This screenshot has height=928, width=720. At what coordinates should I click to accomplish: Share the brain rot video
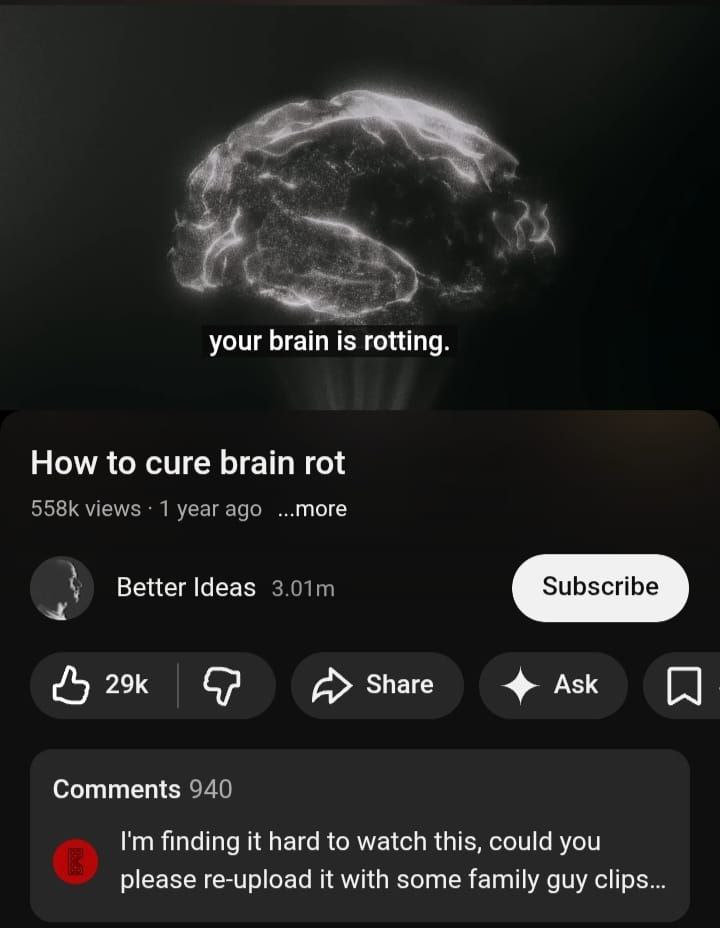[x=377, y=685]
